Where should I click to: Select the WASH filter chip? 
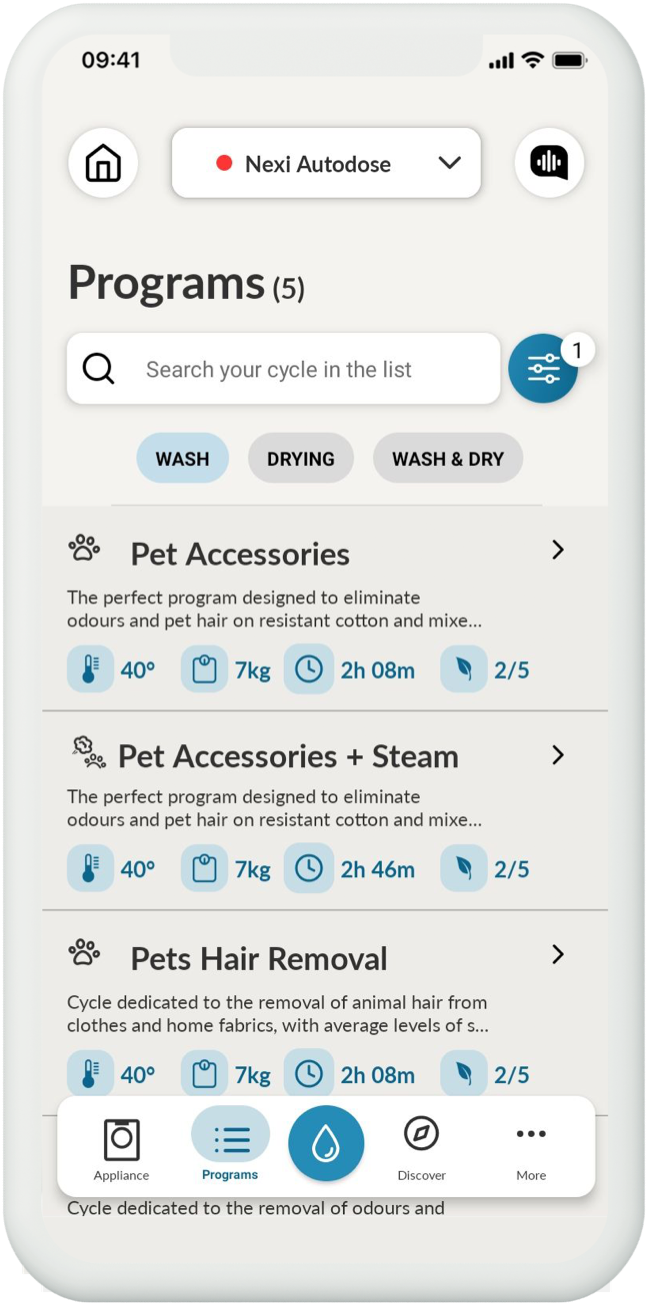tap(182, 459)
